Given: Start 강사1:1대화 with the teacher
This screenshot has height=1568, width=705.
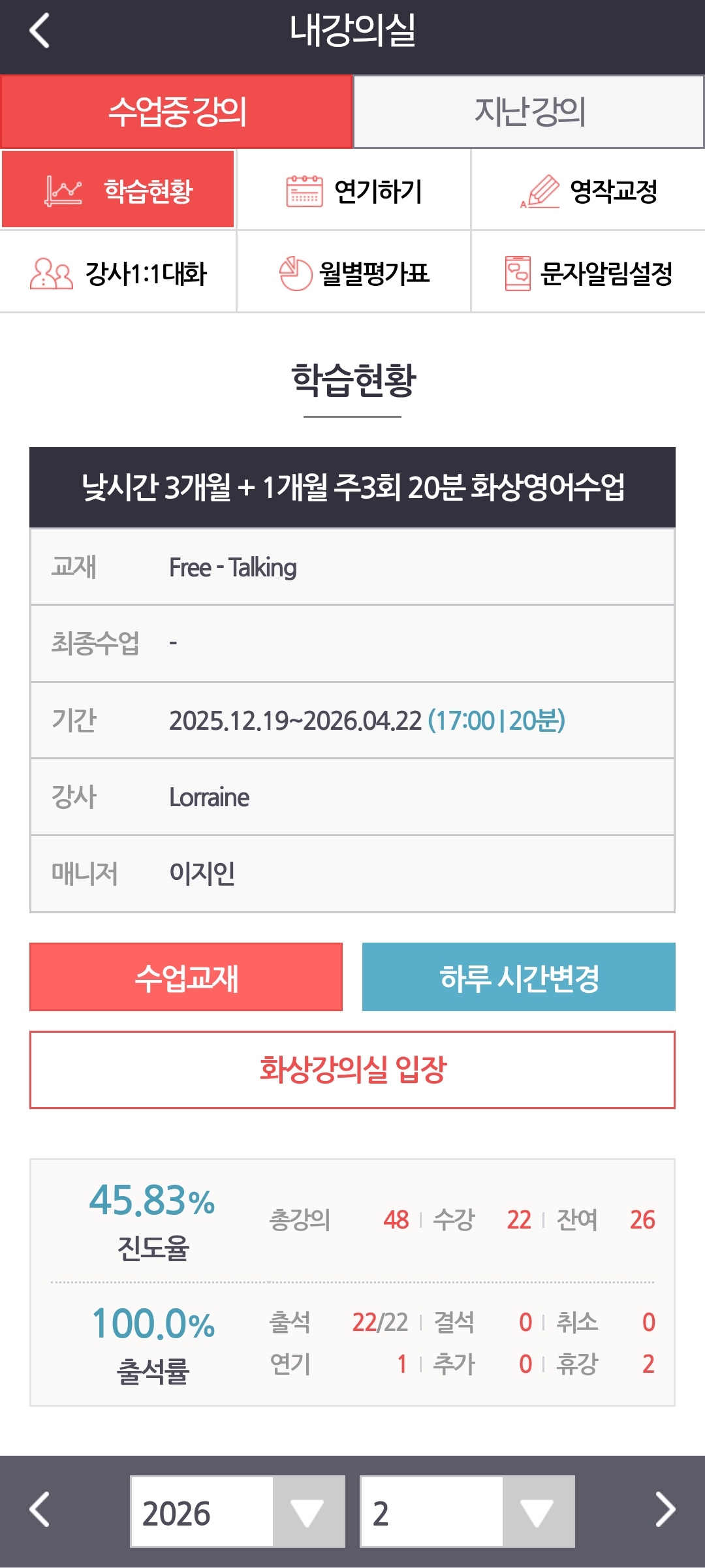Looking at the screenshot, I should 118,273.
